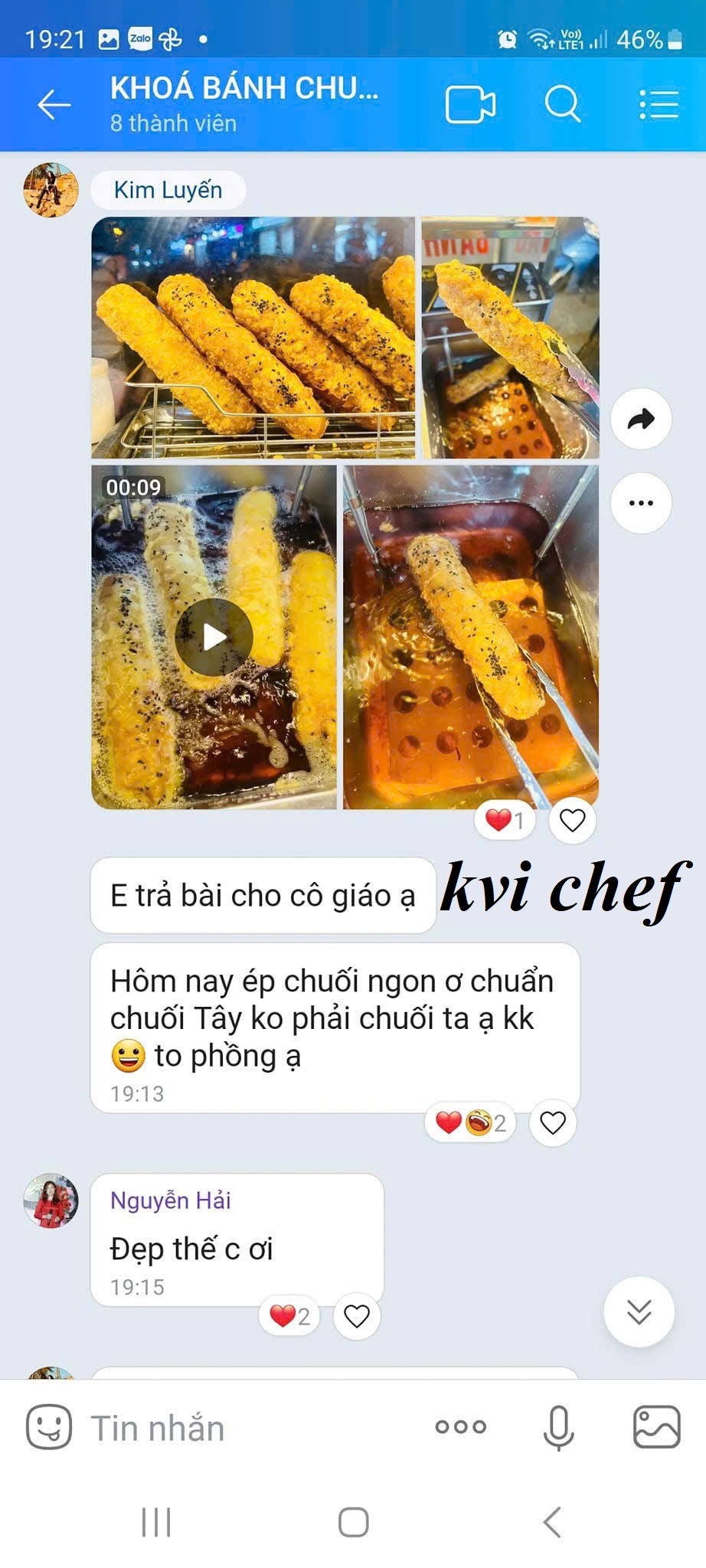Image resolution: width=706 pixels, height=1568 pixels.
Task: Open group info via KHOÁ BÁNH CHU title
Action: pyautogui.click(x=244, y=89)
